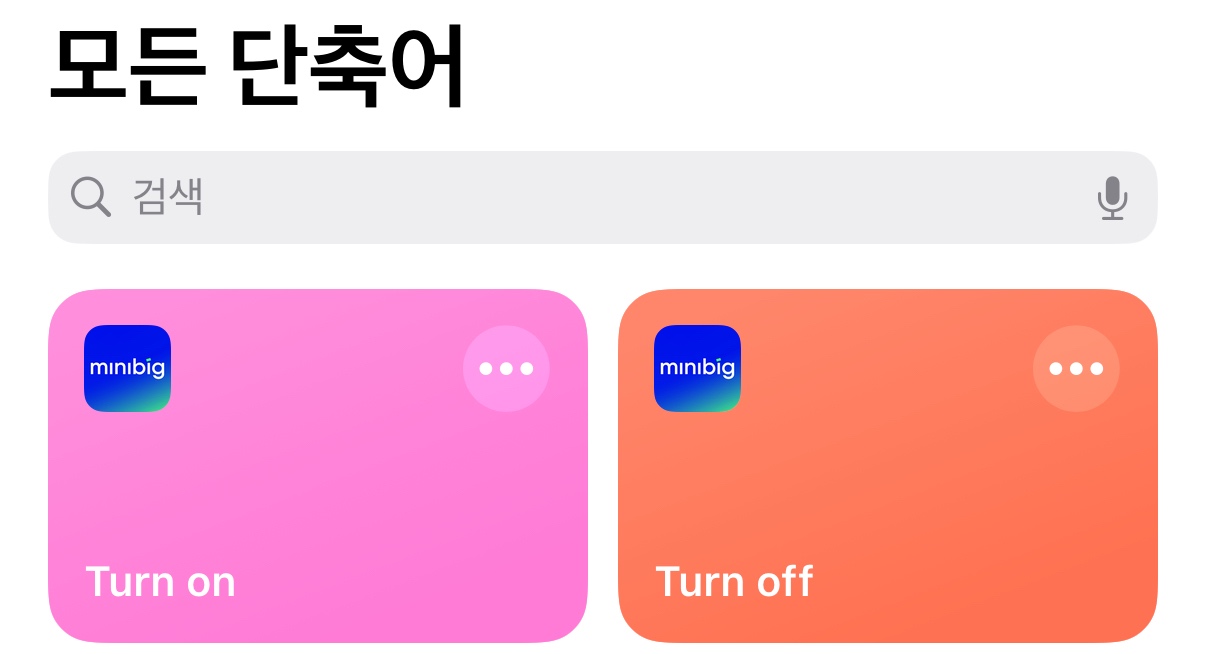Run the Turn off shortcut

[870, 500]
